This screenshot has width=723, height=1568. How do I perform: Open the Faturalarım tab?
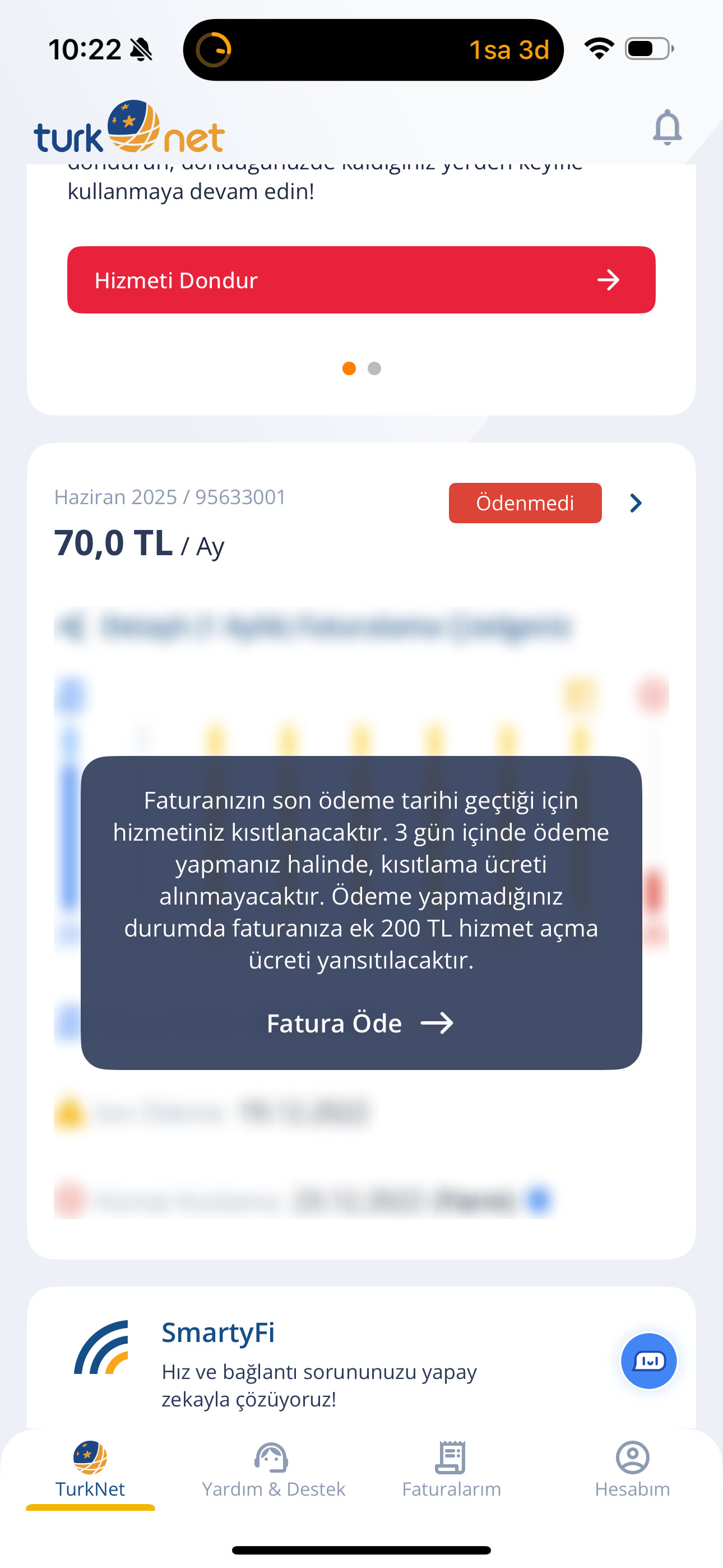tap(451, 1469)
